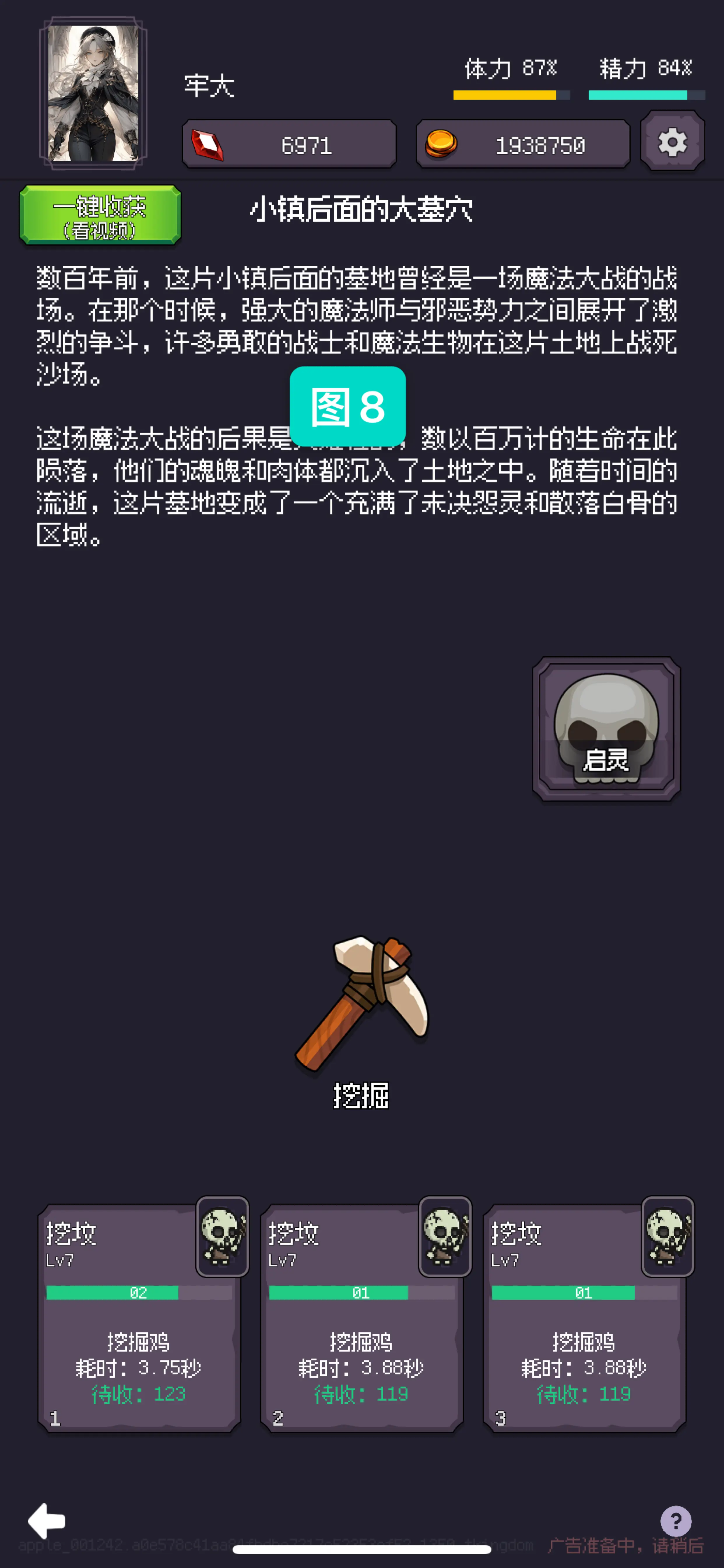Tap the 启灵 skull button

pyautogui.click(x=607, y=729)
